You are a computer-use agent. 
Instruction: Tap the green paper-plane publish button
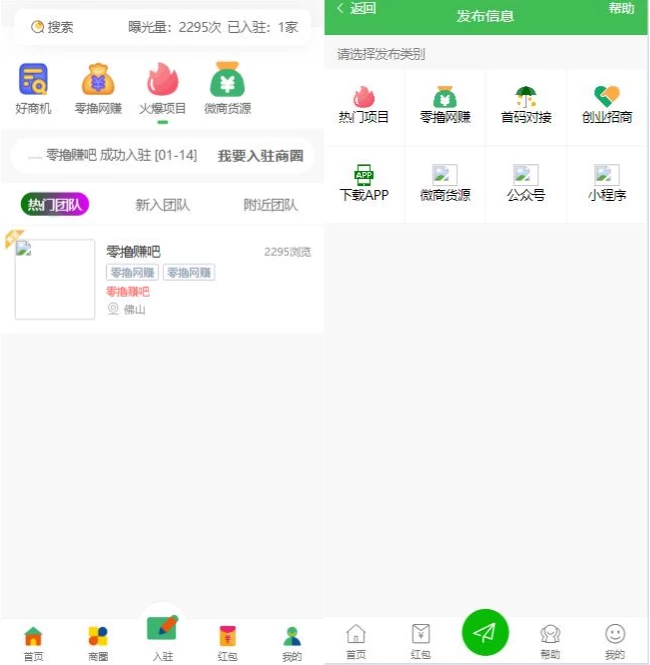tap(485, 632)
